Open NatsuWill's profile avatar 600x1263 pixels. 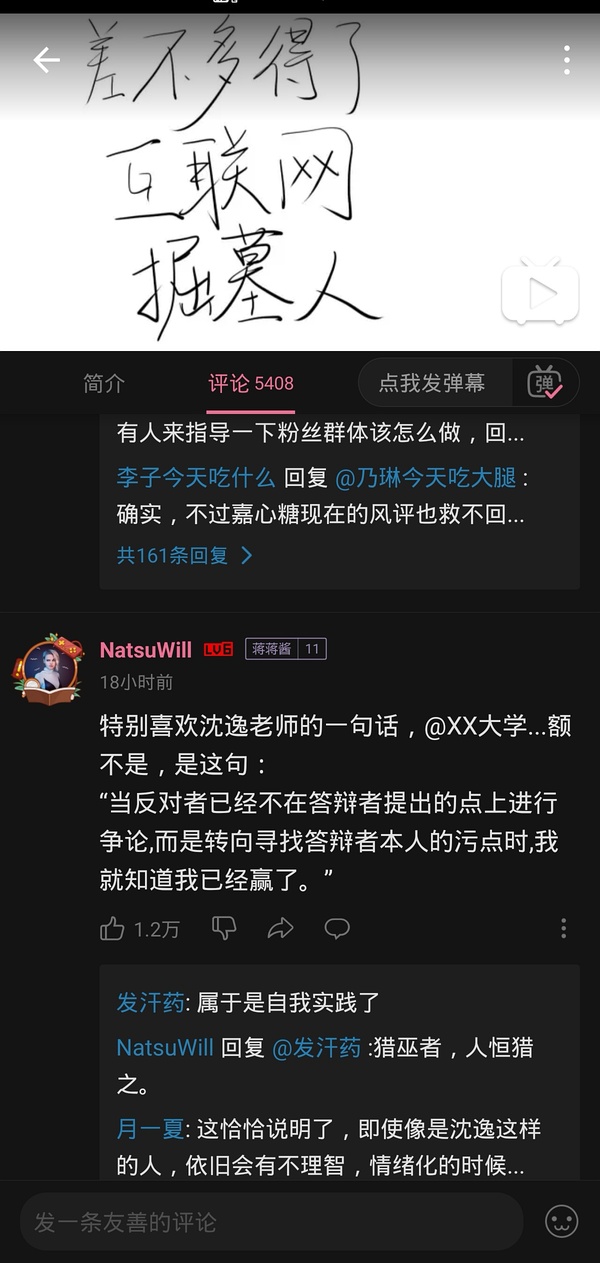click(48, 667)
